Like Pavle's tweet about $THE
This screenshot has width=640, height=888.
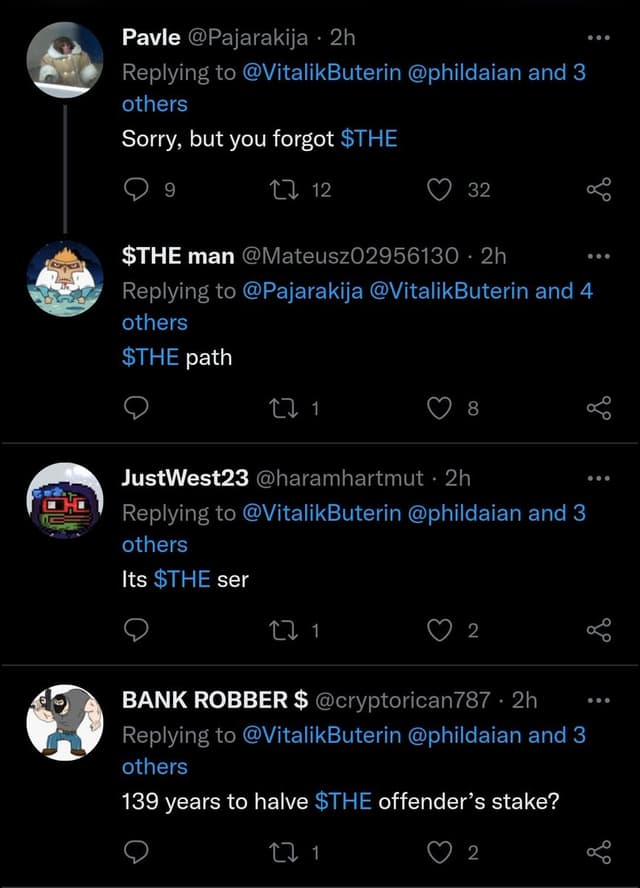(x=441, y=190)
